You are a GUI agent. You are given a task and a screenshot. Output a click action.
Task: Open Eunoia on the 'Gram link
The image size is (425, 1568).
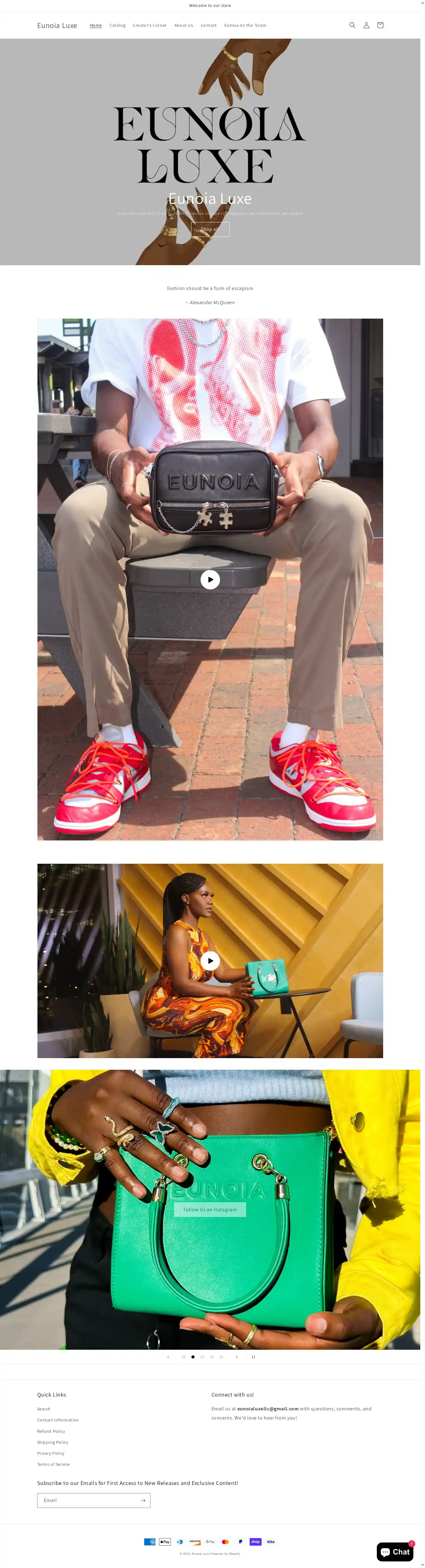[x=245, y=25]
